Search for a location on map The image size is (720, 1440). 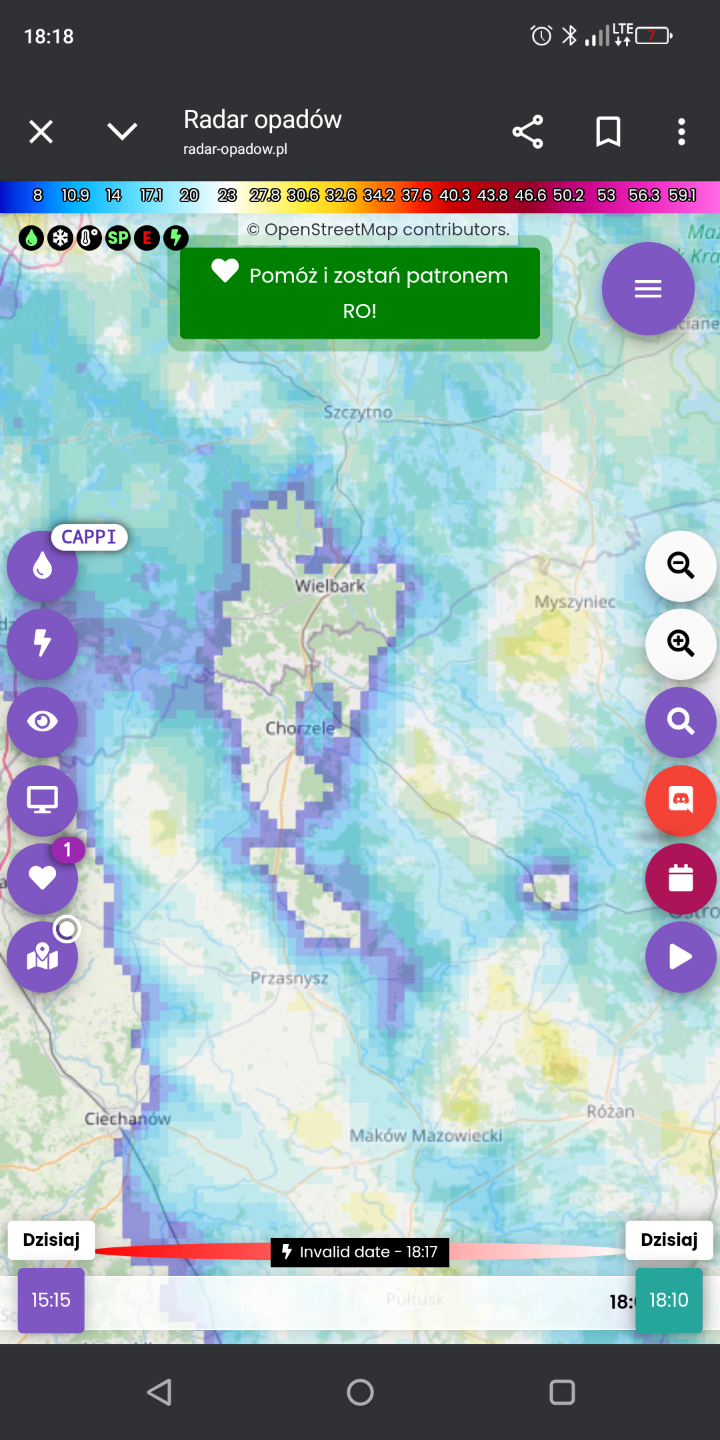(x=681, y=721)
